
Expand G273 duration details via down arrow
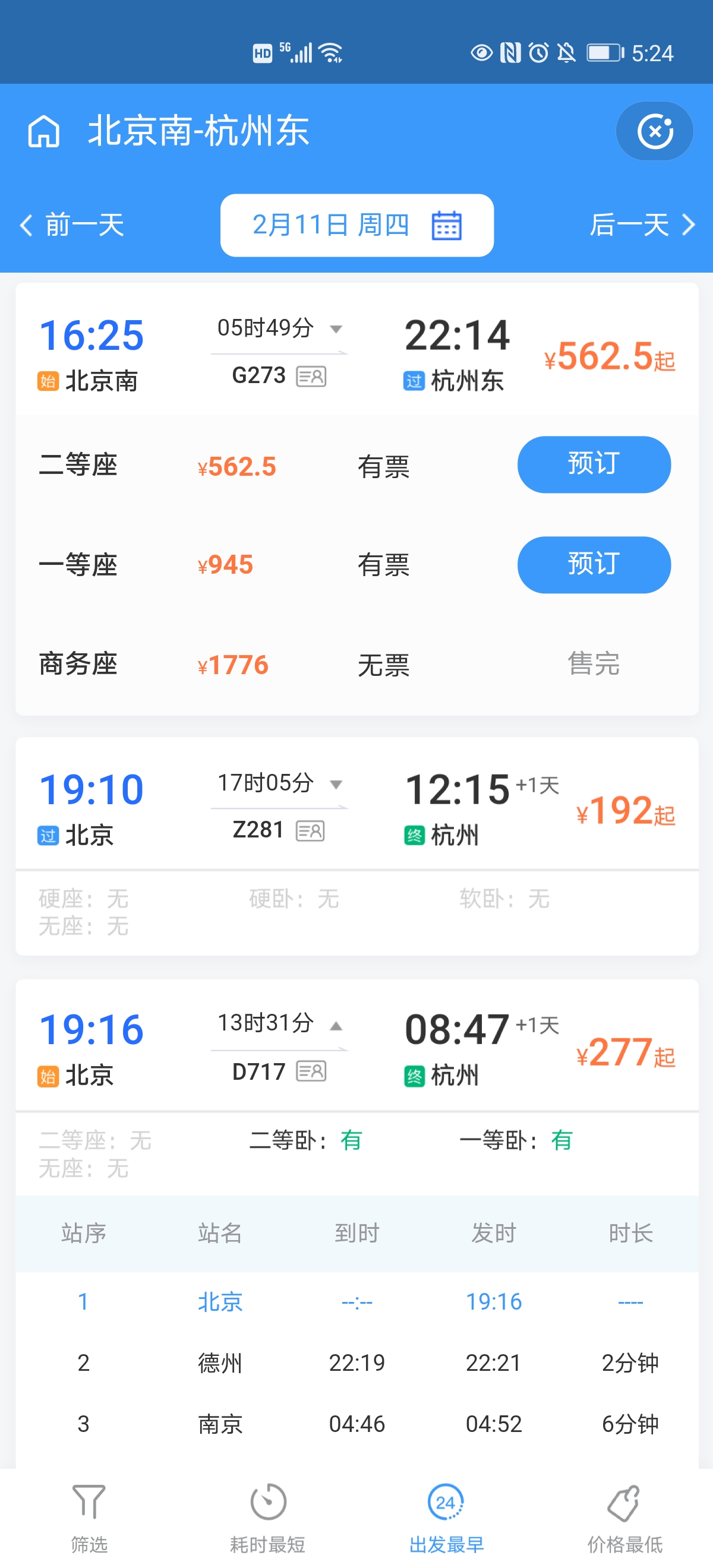tap(337, 328)
